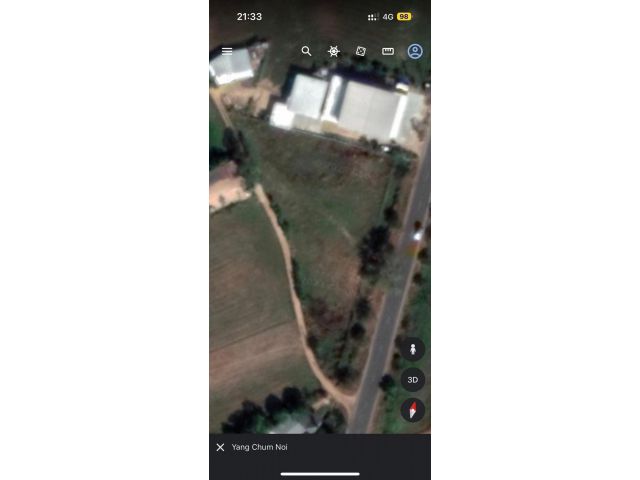Reset orientation with the compass
Viewport: 640px width, 480px height.
[x=413, y=410]
